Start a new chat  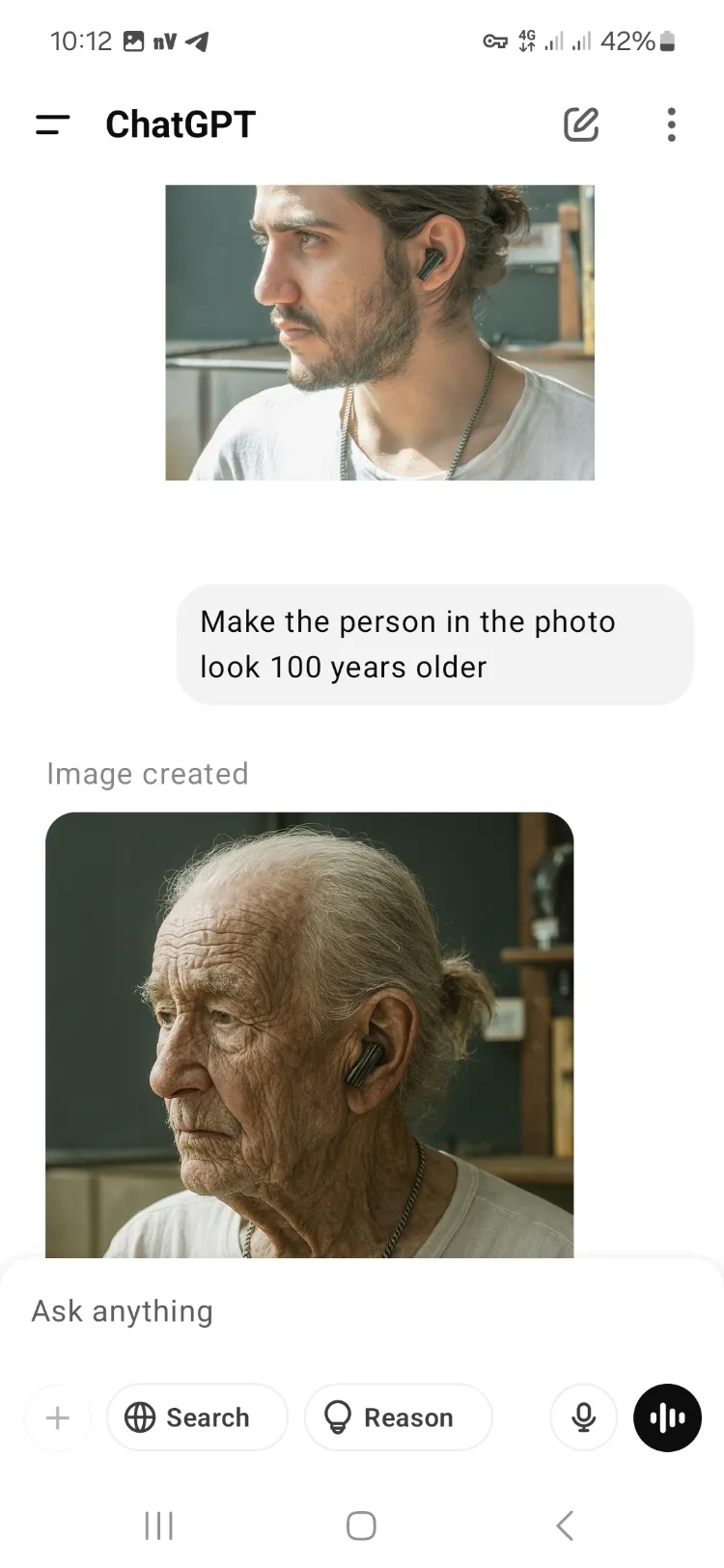point(581,124)
